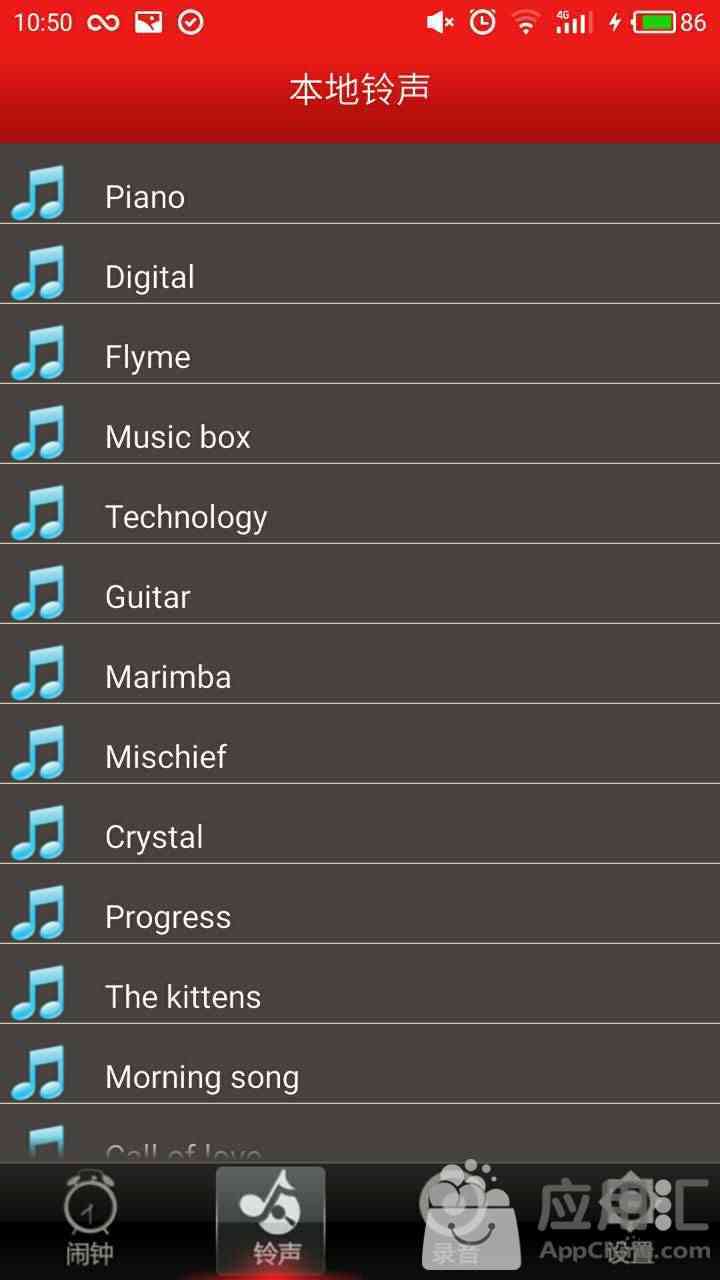
Task: Choose the Morning song ringtone
Action: 360,1076
